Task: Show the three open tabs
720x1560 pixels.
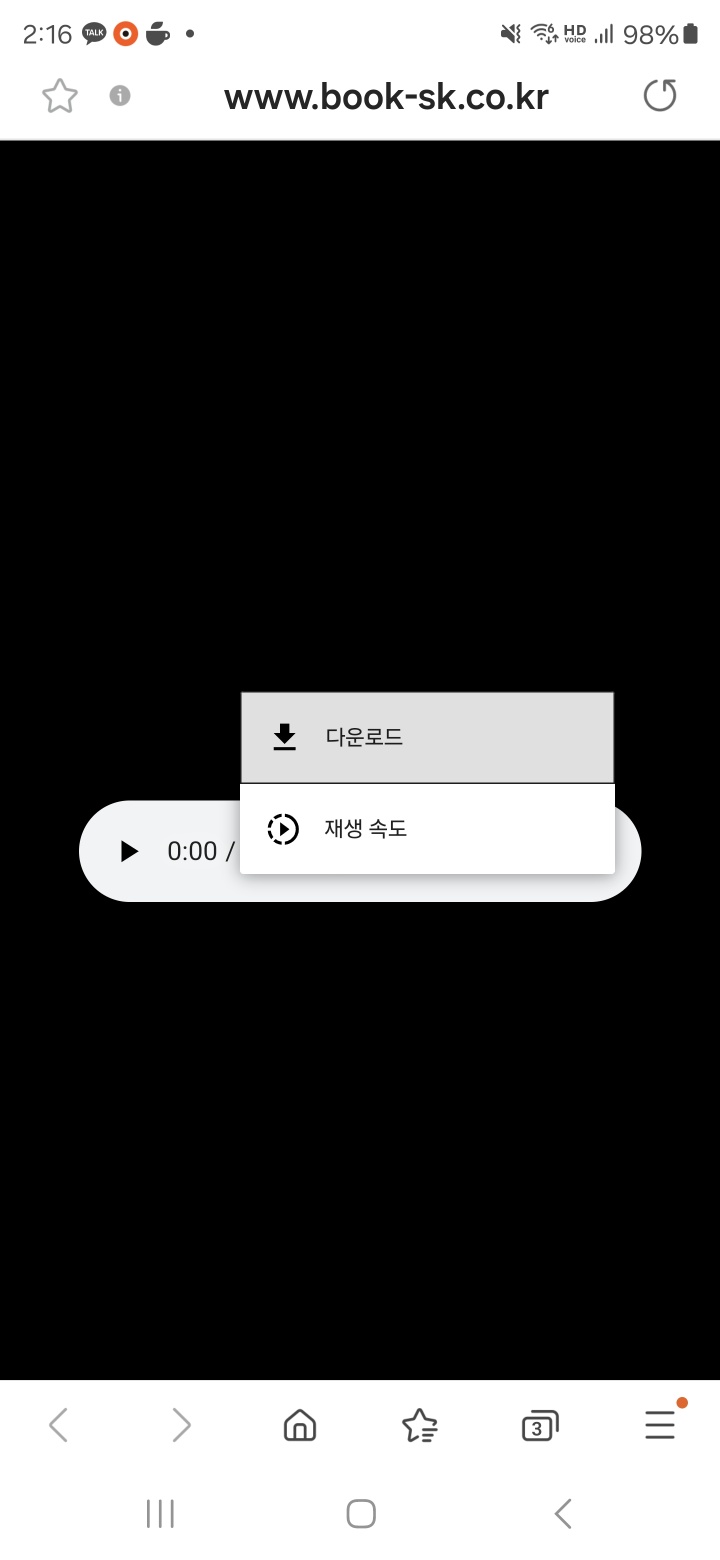Action: point(539,1425)
